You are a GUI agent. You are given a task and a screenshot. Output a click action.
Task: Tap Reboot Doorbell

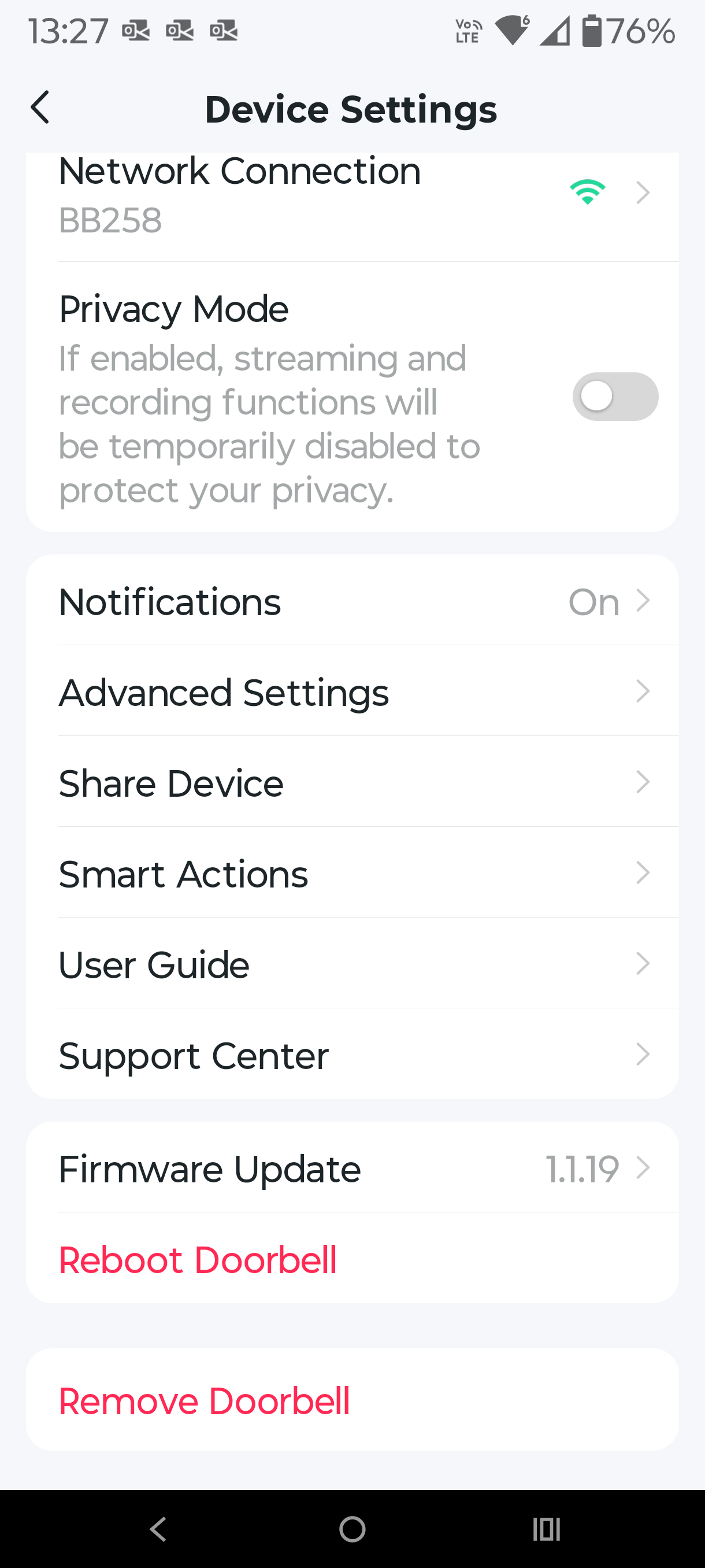pyautogui.click(x=198, y=1259)
